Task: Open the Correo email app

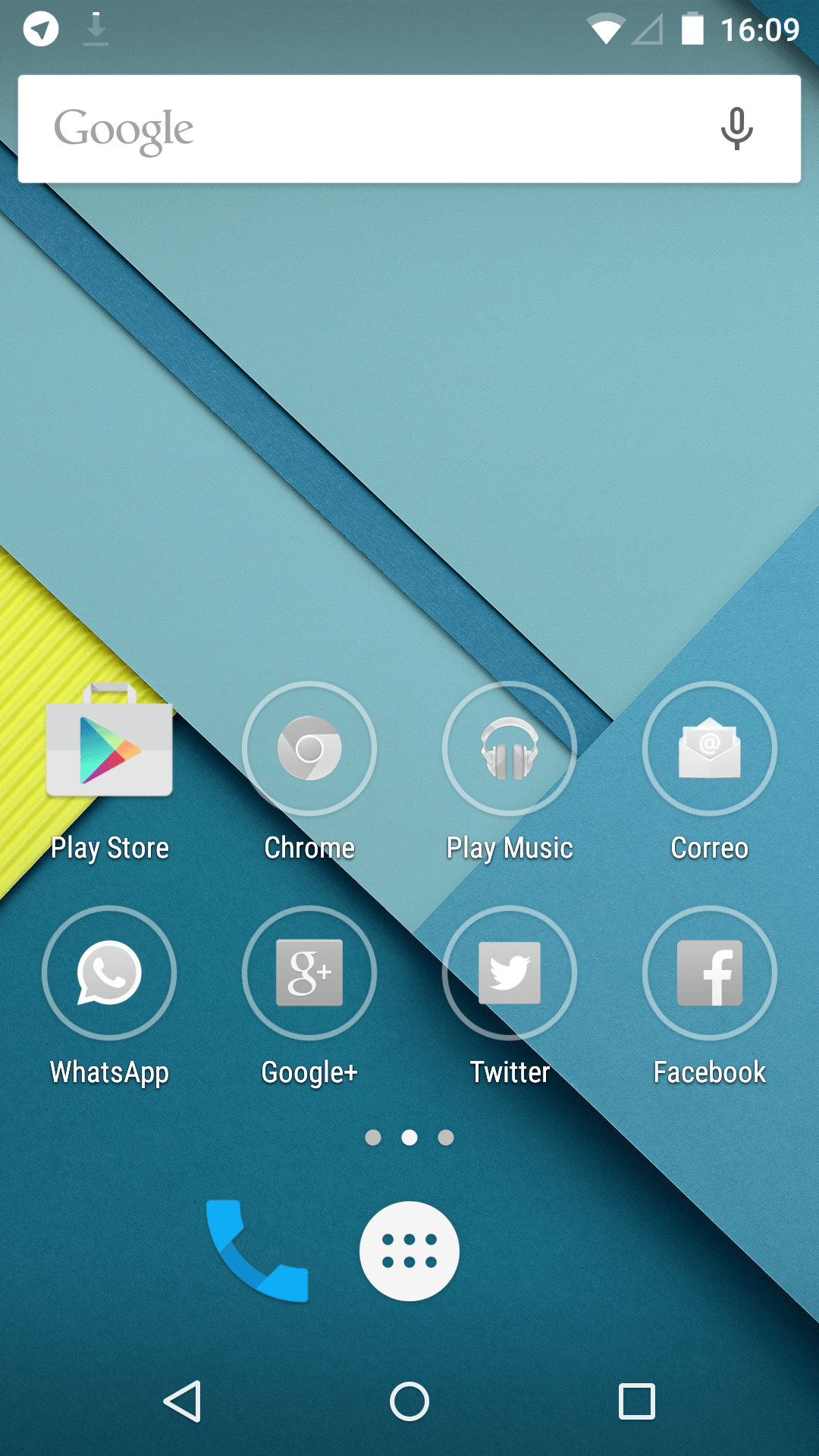Action: click(x=710, y=749)
